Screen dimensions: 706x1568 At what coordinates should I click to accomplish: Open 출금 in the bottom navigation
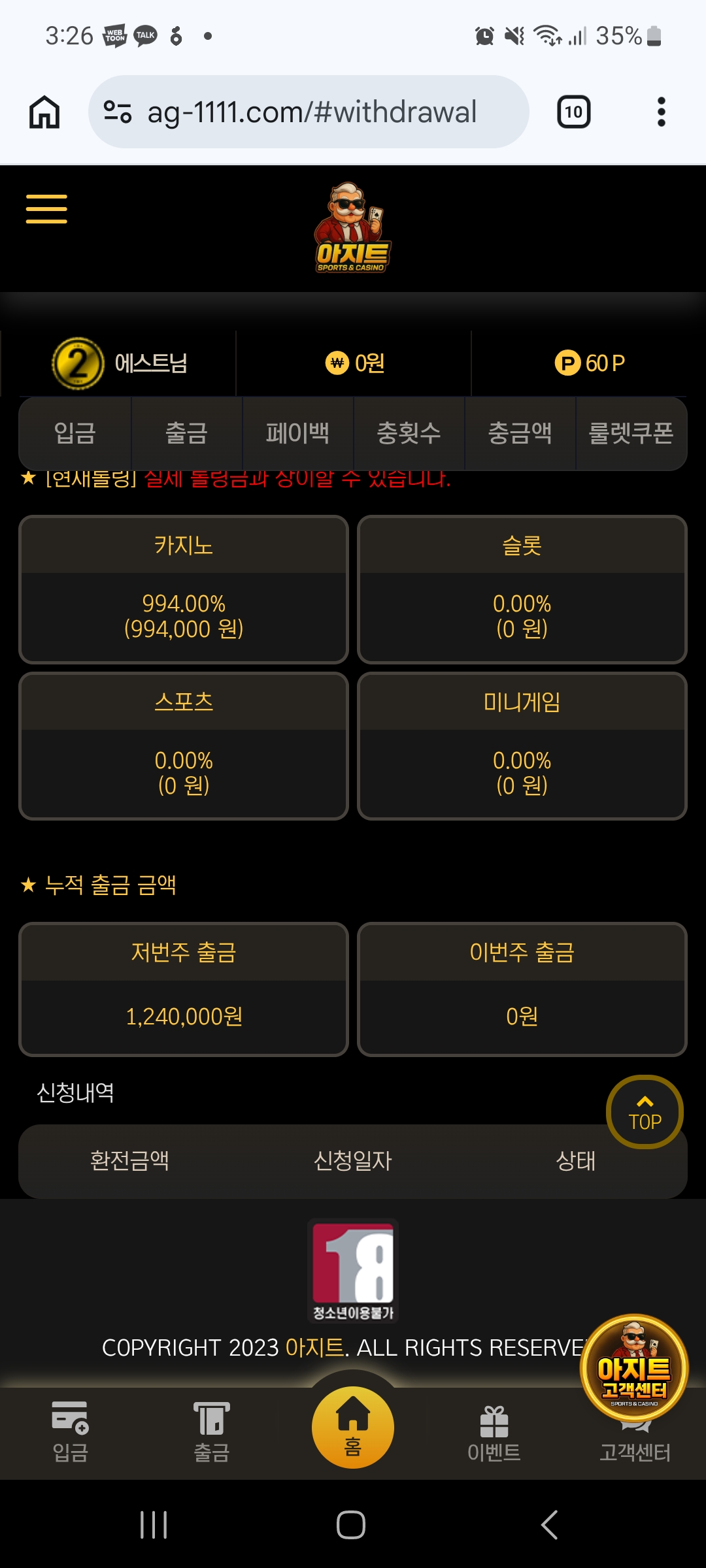(211, 1432)
